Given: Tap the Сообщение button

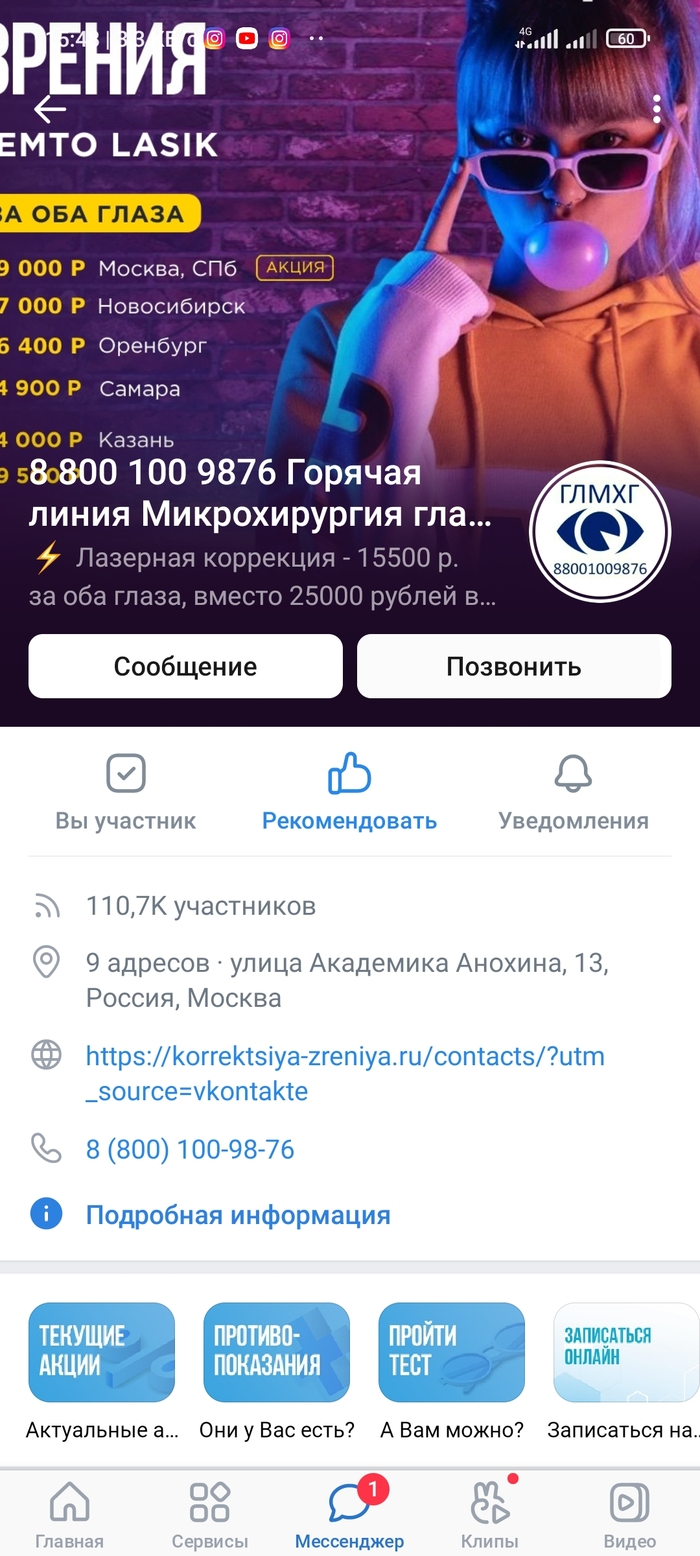Looking at the screenshot, I should click(x=185, y=666).
